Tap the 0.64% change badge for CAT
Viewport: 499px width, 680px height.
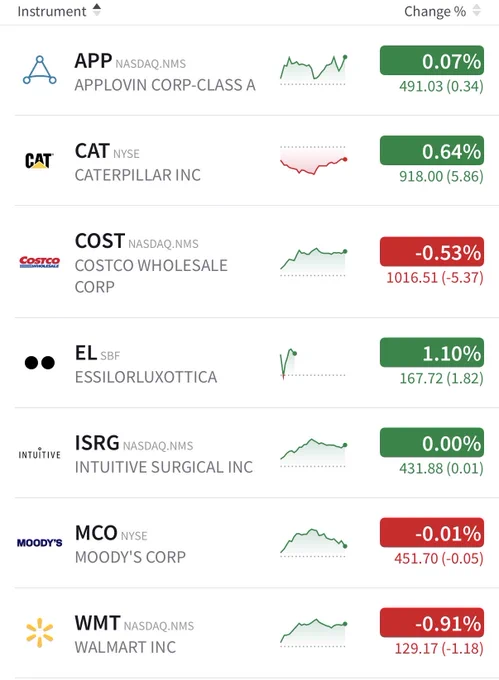pos(432,150)
